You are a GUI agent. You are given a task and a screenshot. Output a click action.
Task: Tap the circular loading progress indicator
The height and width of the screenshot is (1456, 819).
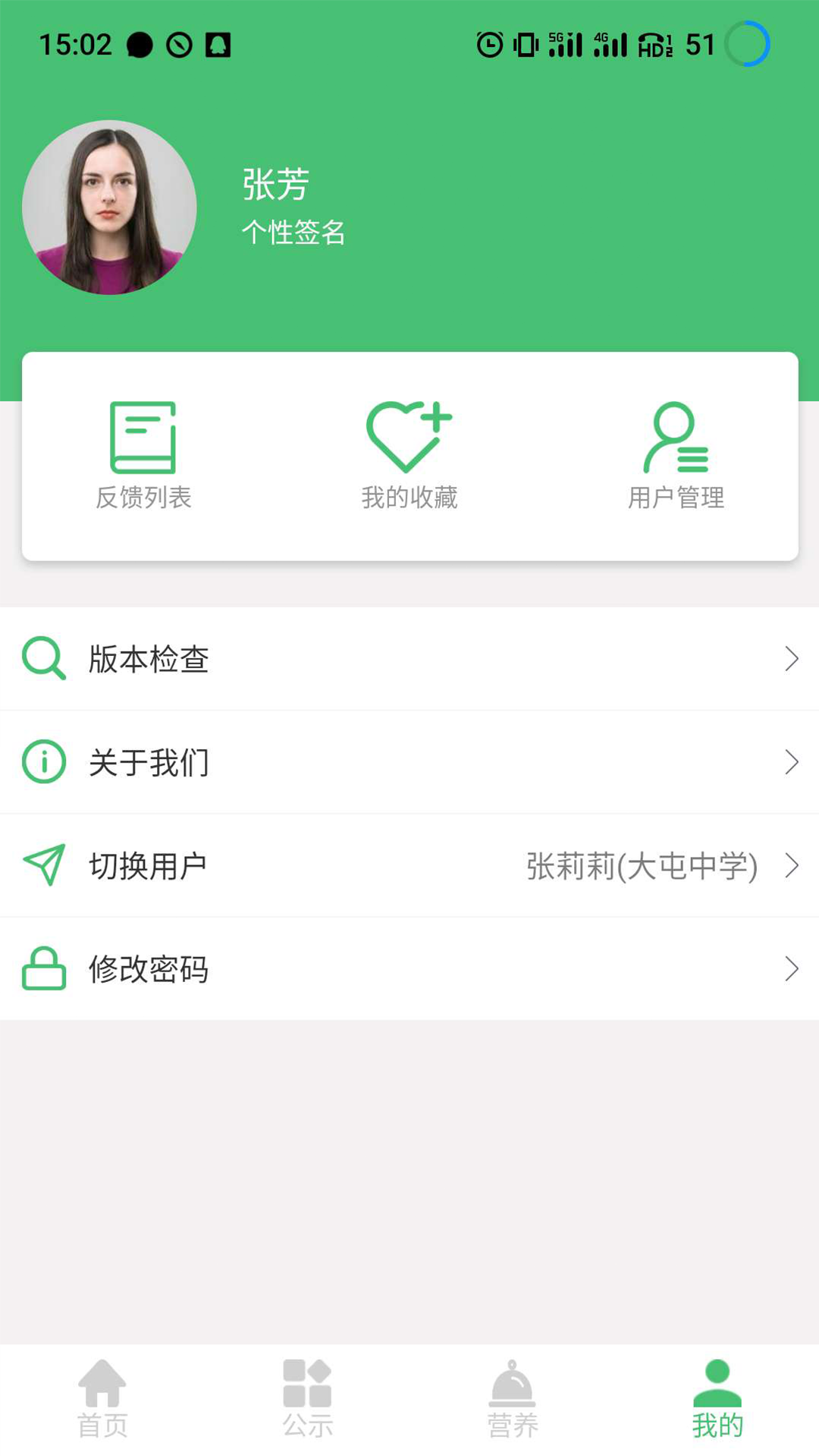click(748, 44)
